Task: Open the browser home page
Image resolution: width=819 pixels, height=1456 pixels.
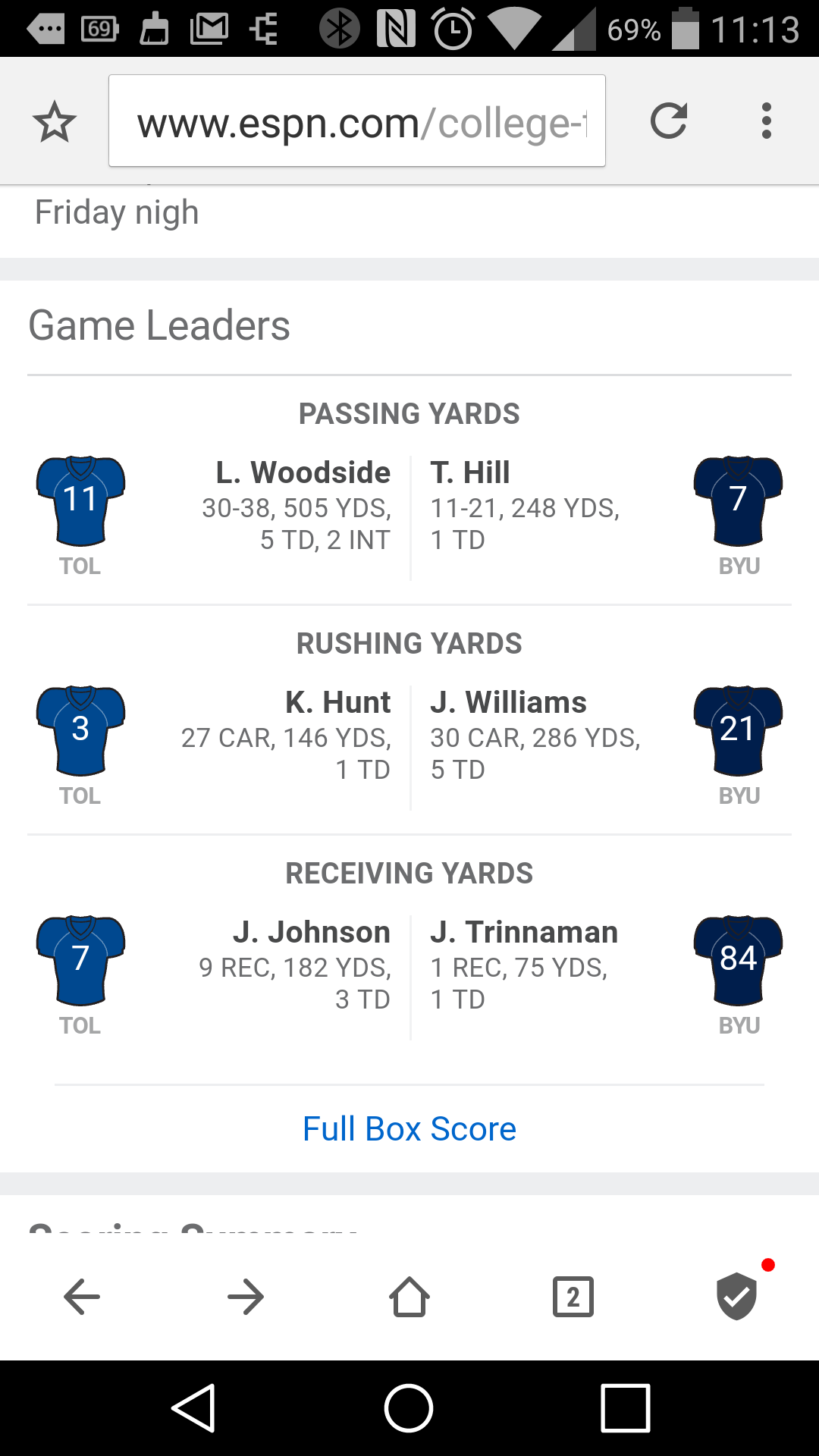Action: pos(409,1297)
